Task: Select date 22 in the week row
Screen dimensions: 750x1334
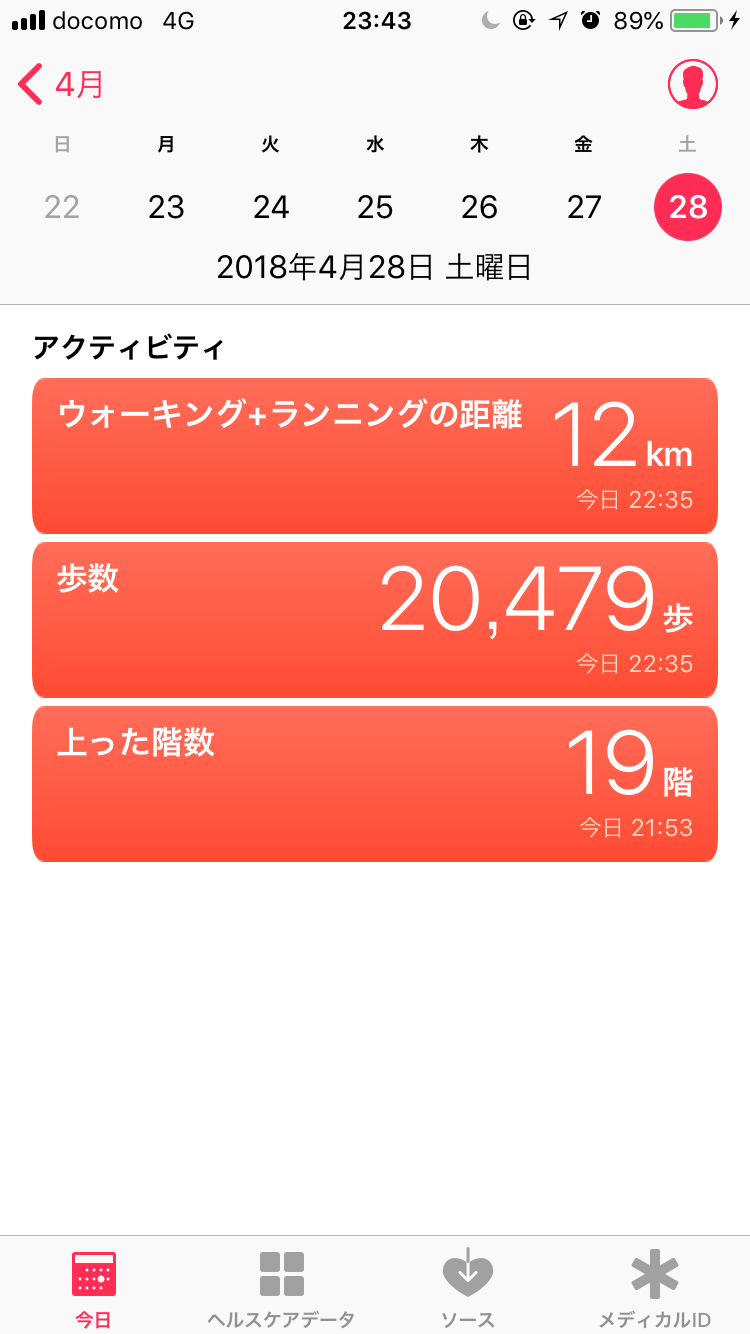Action: [62, 207]
